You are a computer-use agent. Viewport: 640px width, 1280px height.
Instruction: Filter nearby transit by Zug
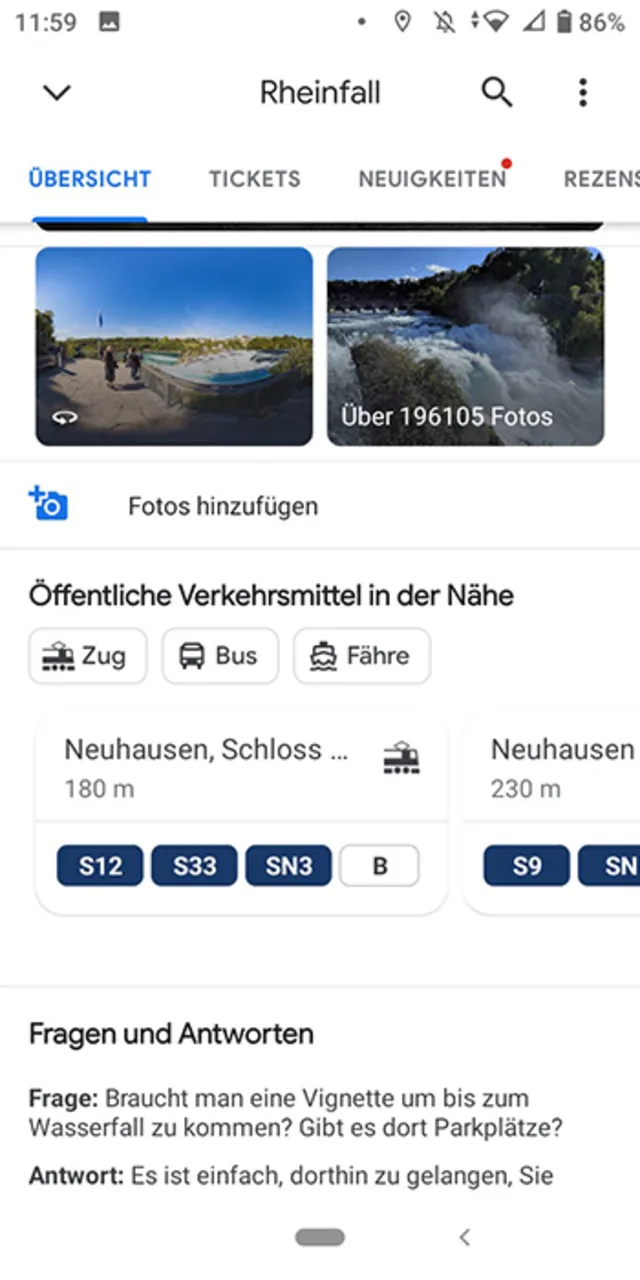[88, 656]
